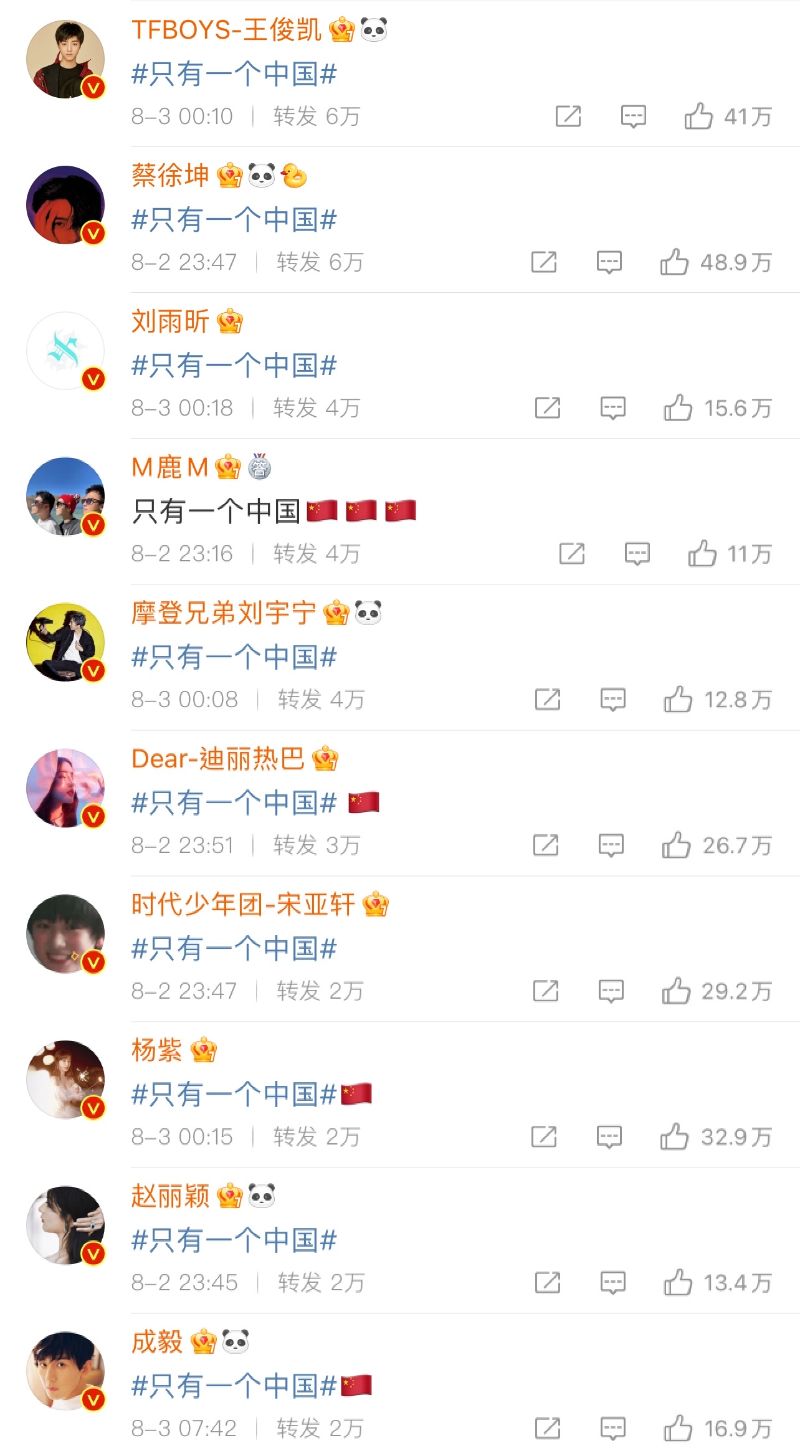View reposts of TFBOYS-王俊凯's post
800x1456 pixels.
pyautogui.click(x=317, y=117)
